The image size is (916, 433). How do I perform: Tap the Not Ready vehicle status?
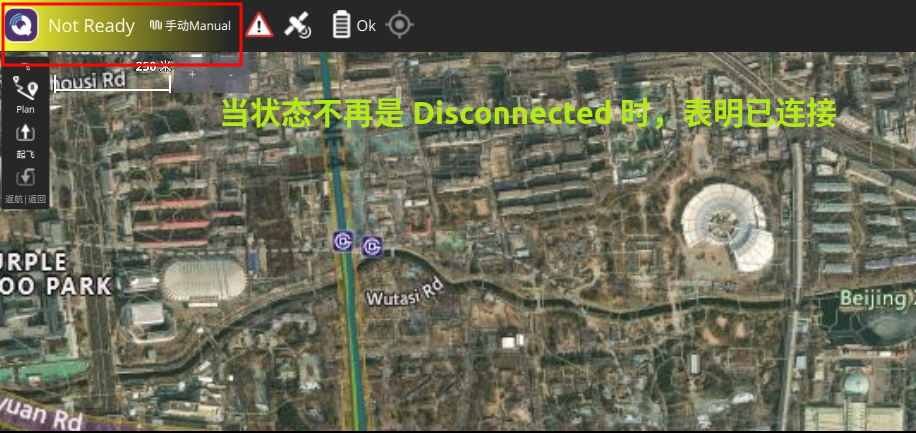tap(91, 26)
